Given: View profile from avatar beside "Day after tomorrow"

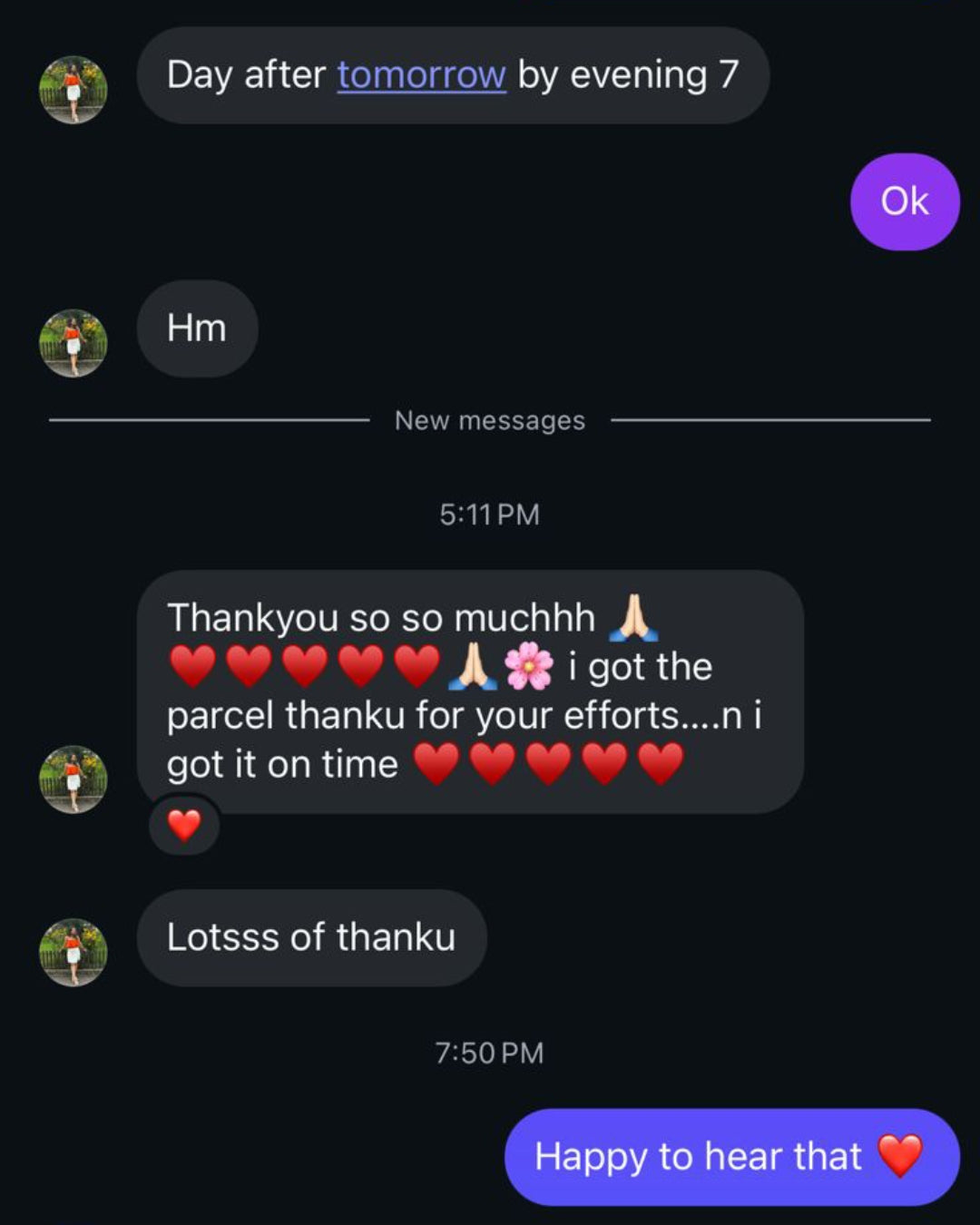Looking at the screenshot, I should click(x=73, y=90).
